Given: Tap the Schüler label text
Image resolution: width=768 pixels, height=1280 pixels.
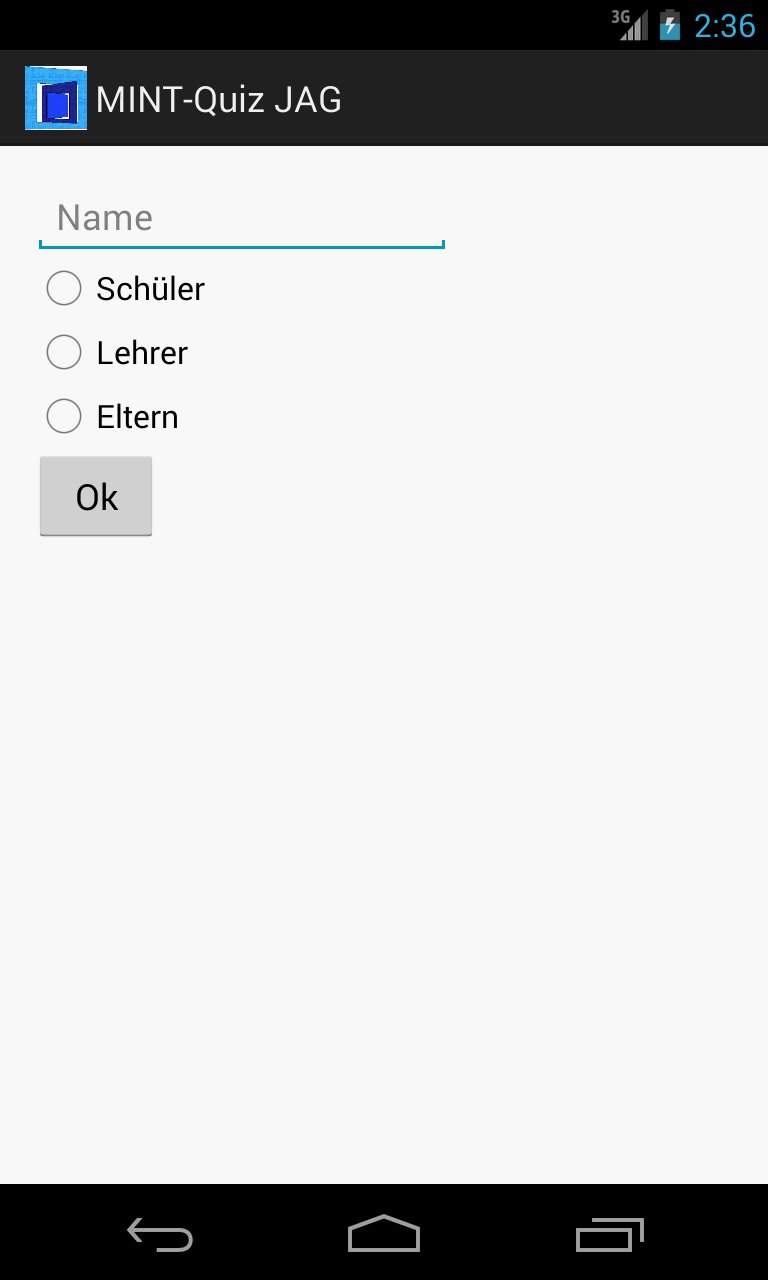Looking at the screenshot, I should (x=149, y=288).
